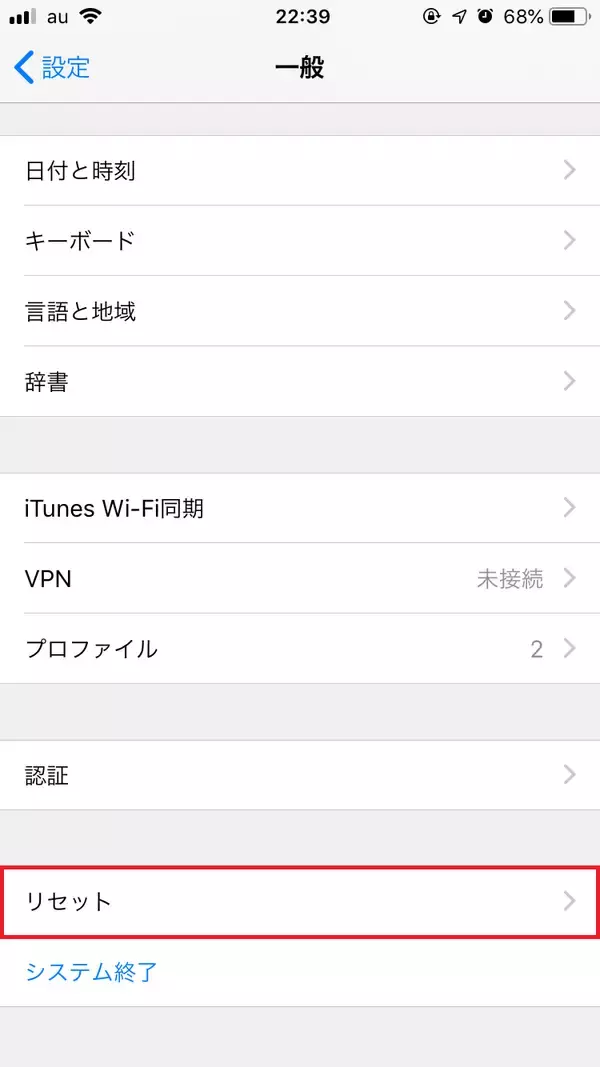This screenshot has height=1067, width=600.
Task: Open the リセット options
Action: [x=300, y=902]
